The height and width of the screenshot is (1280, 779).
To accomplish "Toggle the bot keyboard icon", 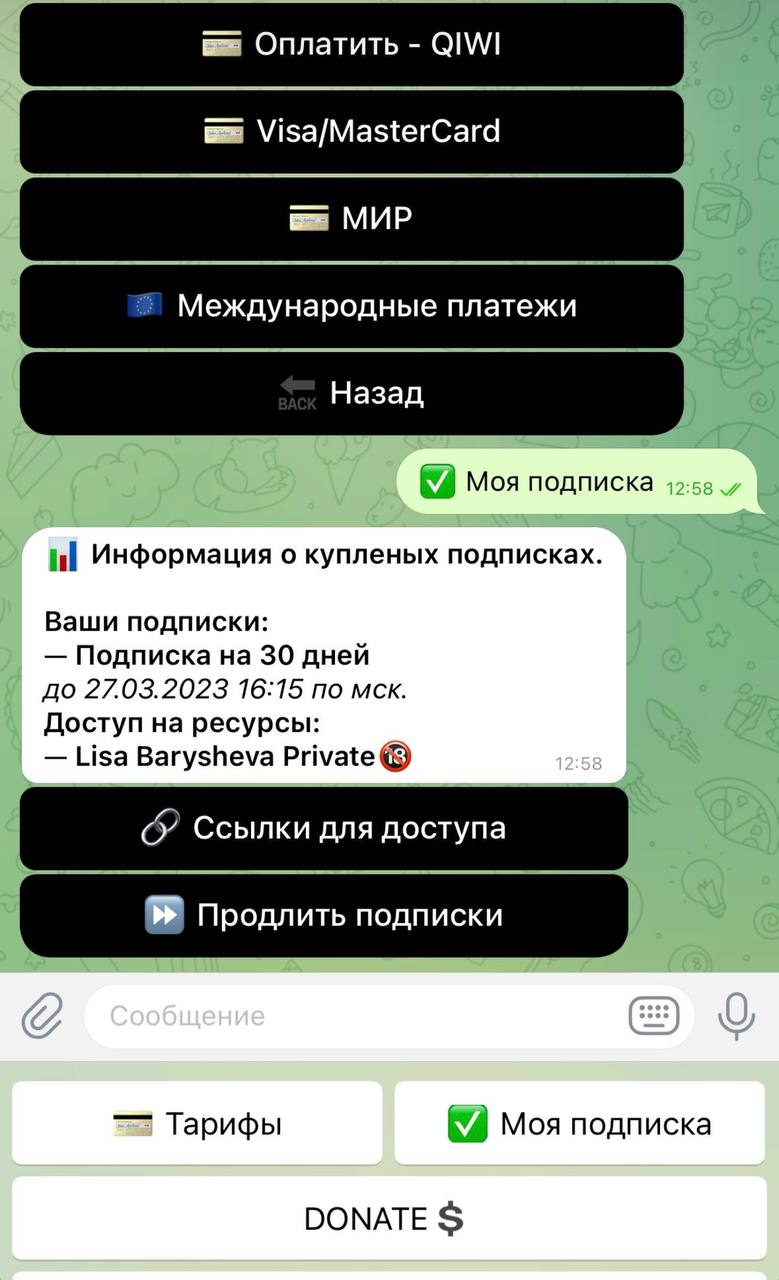I will coord(654,1017).
